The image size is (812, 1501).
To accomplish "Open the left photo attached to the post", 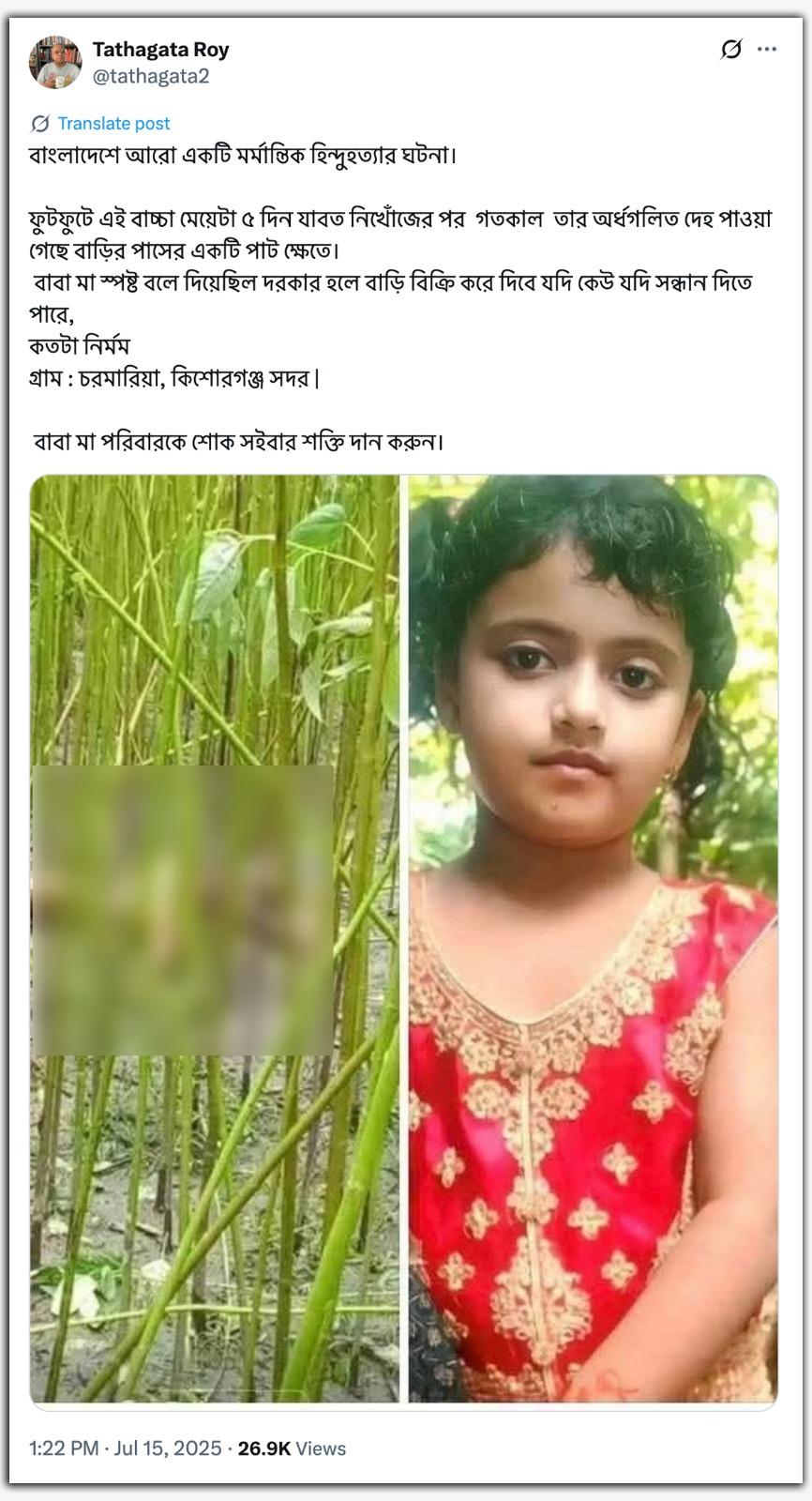I will (x=215, y=938).
